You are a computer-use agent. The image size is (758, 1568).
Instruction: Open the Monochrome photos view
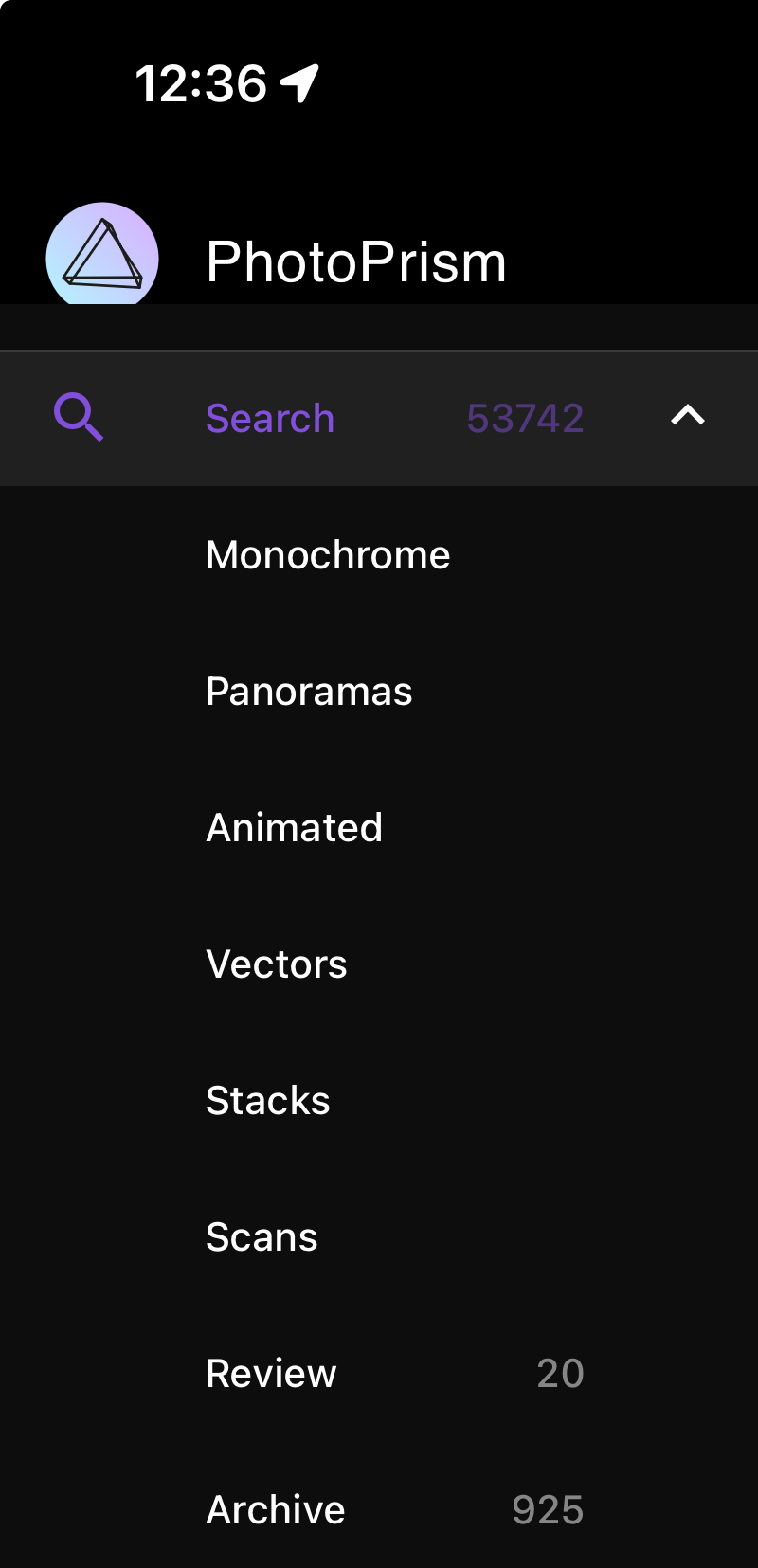point(328,554)
